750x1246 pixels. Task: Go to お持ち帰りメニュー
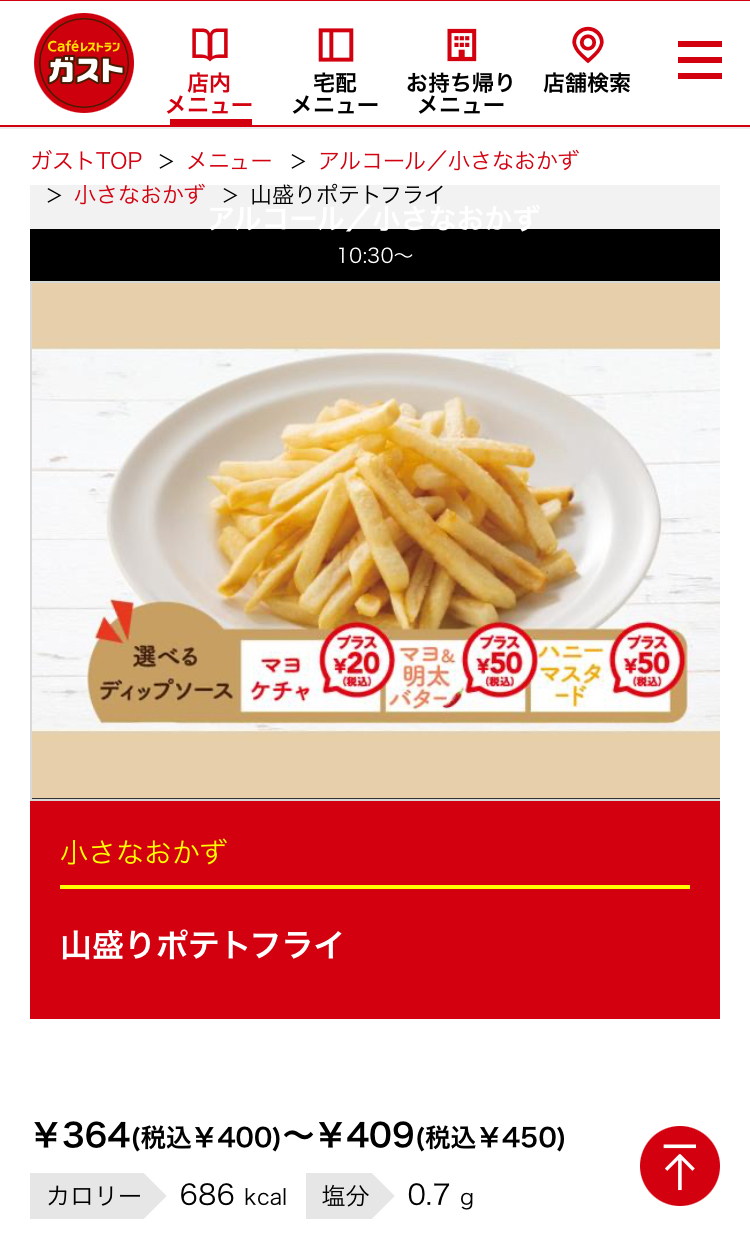pyautogui.click(x=460, y=70)
